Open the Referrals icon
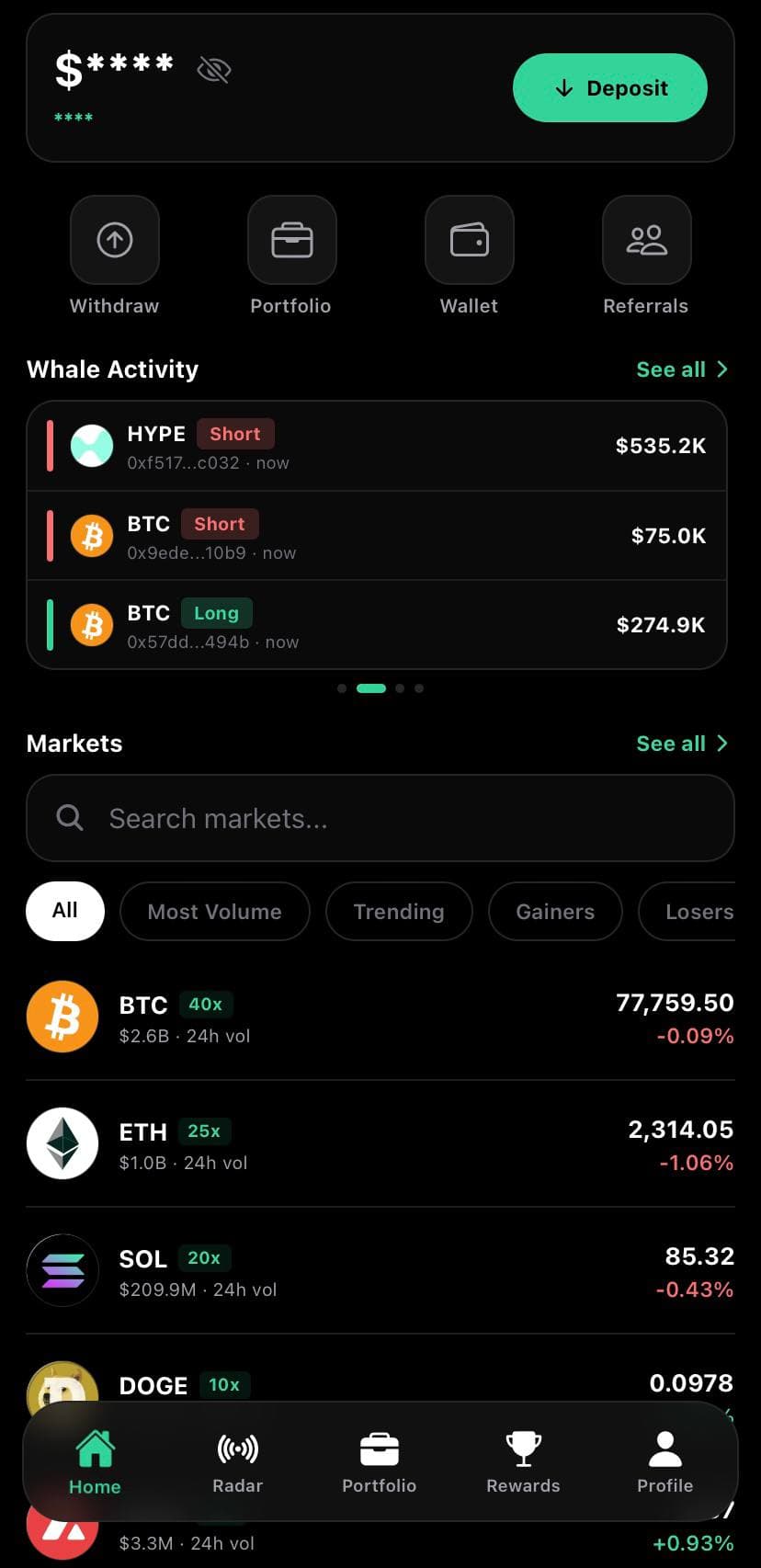This screenshot has width=761, height=1568. 646,240
